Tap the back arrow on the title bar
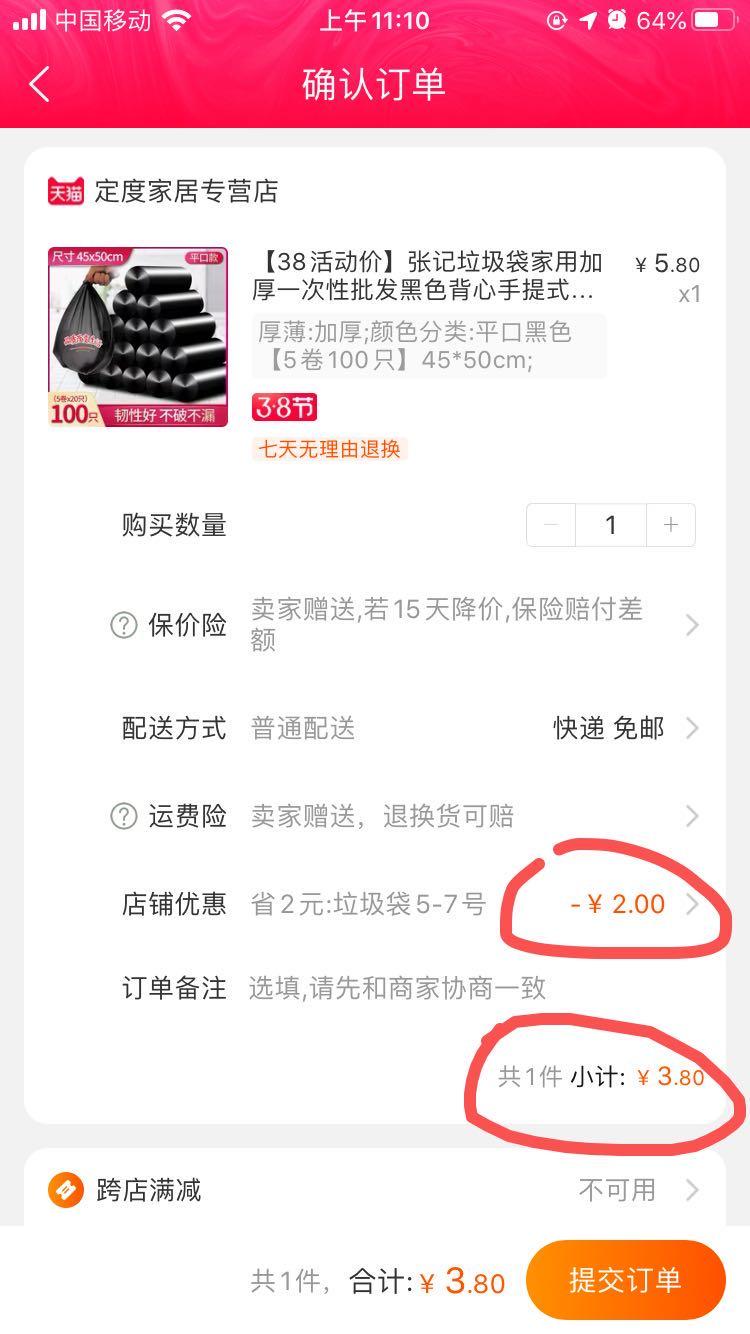The image size is (750, 1334). click(x=38, y=85)
